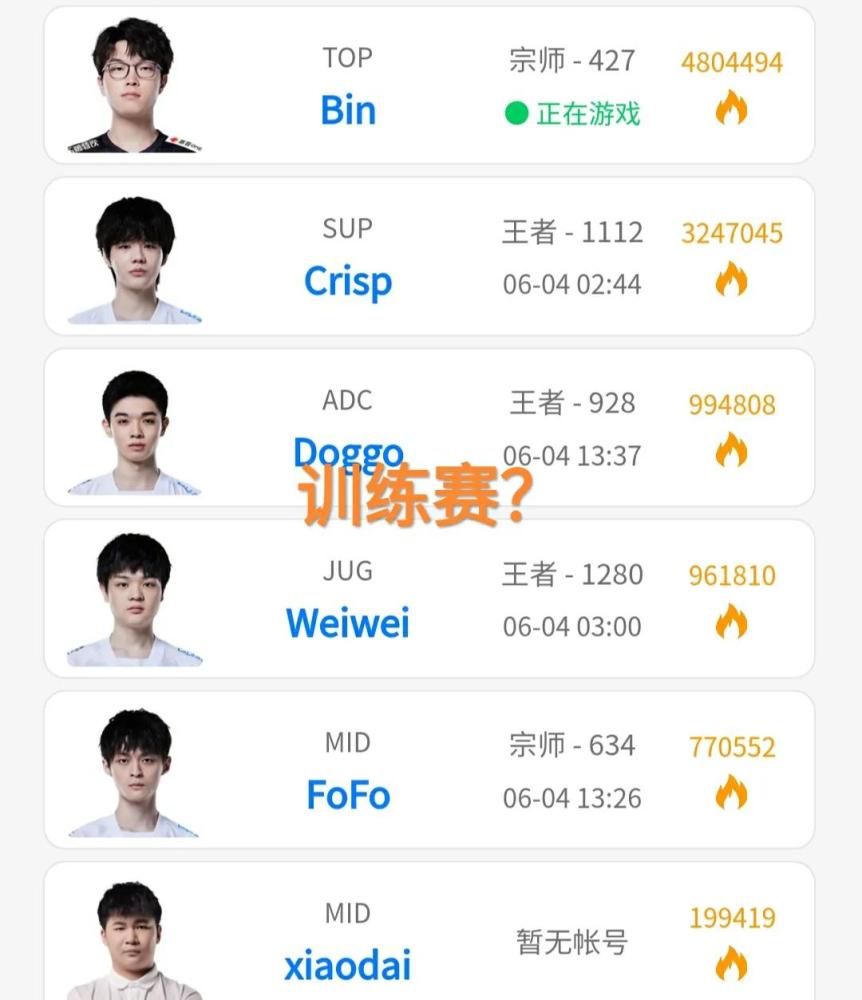The image size is (862, 1000).
Task: Tap the flame icon on FoFo's card
Action: coord(731,793)
